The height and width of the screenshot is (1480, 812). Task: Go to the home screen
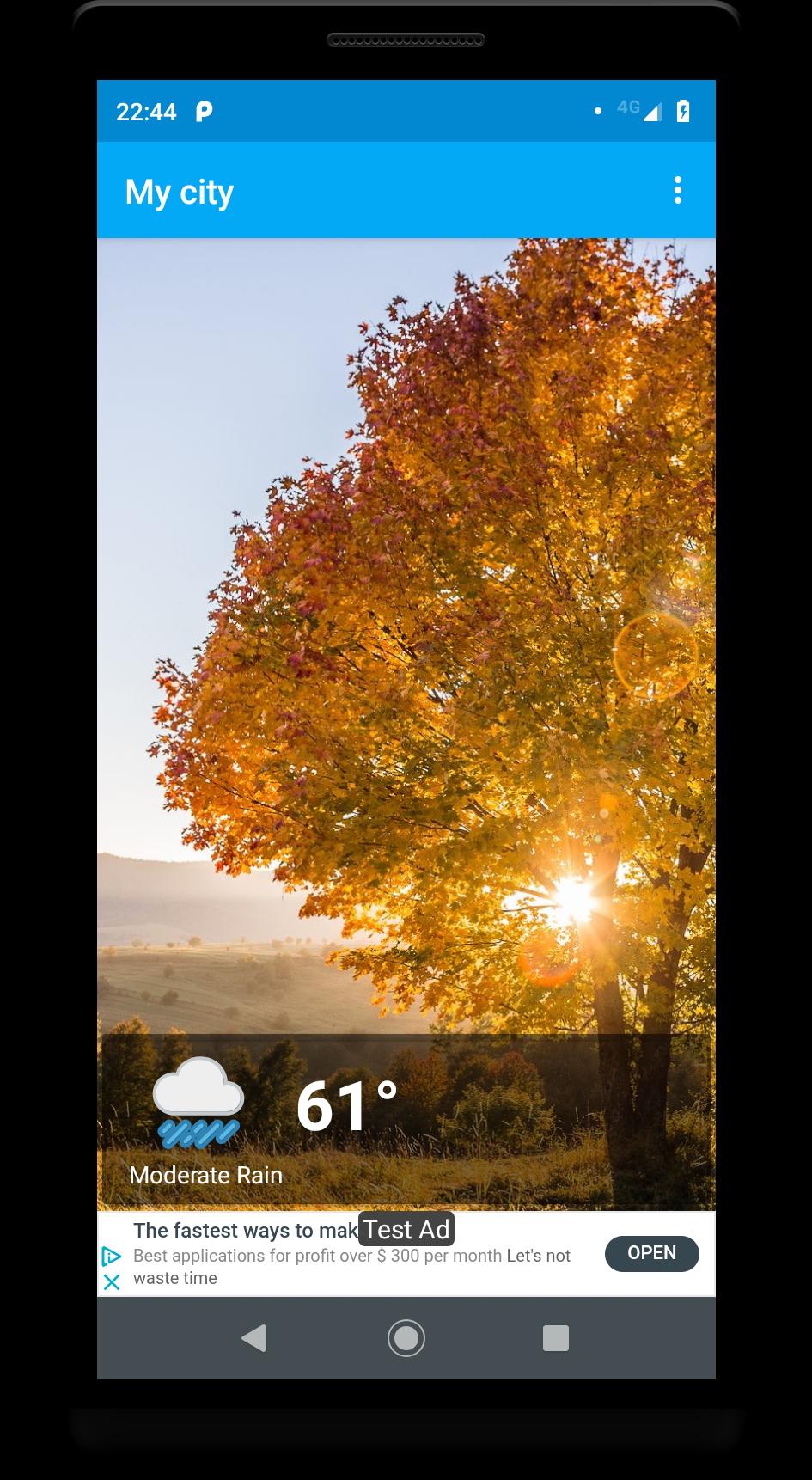tap(406, 1338)
